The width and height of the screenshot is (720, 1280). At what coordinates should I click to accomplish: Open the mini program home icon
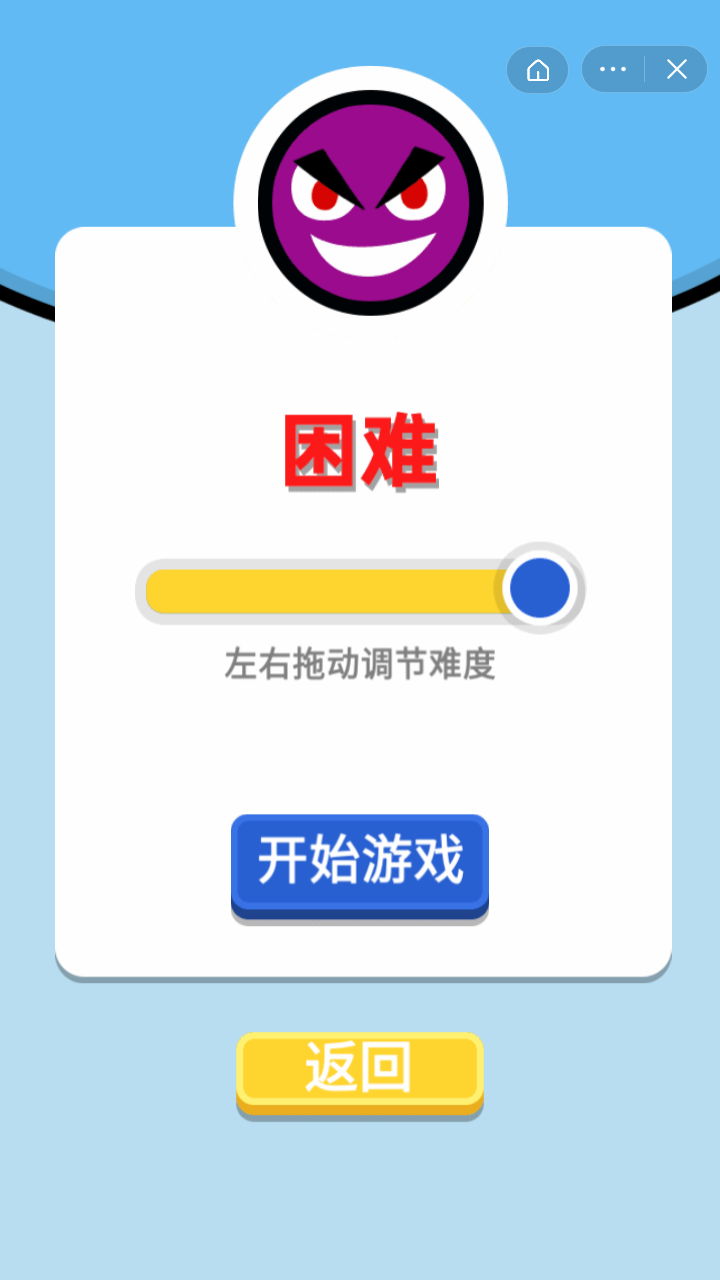[x=538, y=70]
